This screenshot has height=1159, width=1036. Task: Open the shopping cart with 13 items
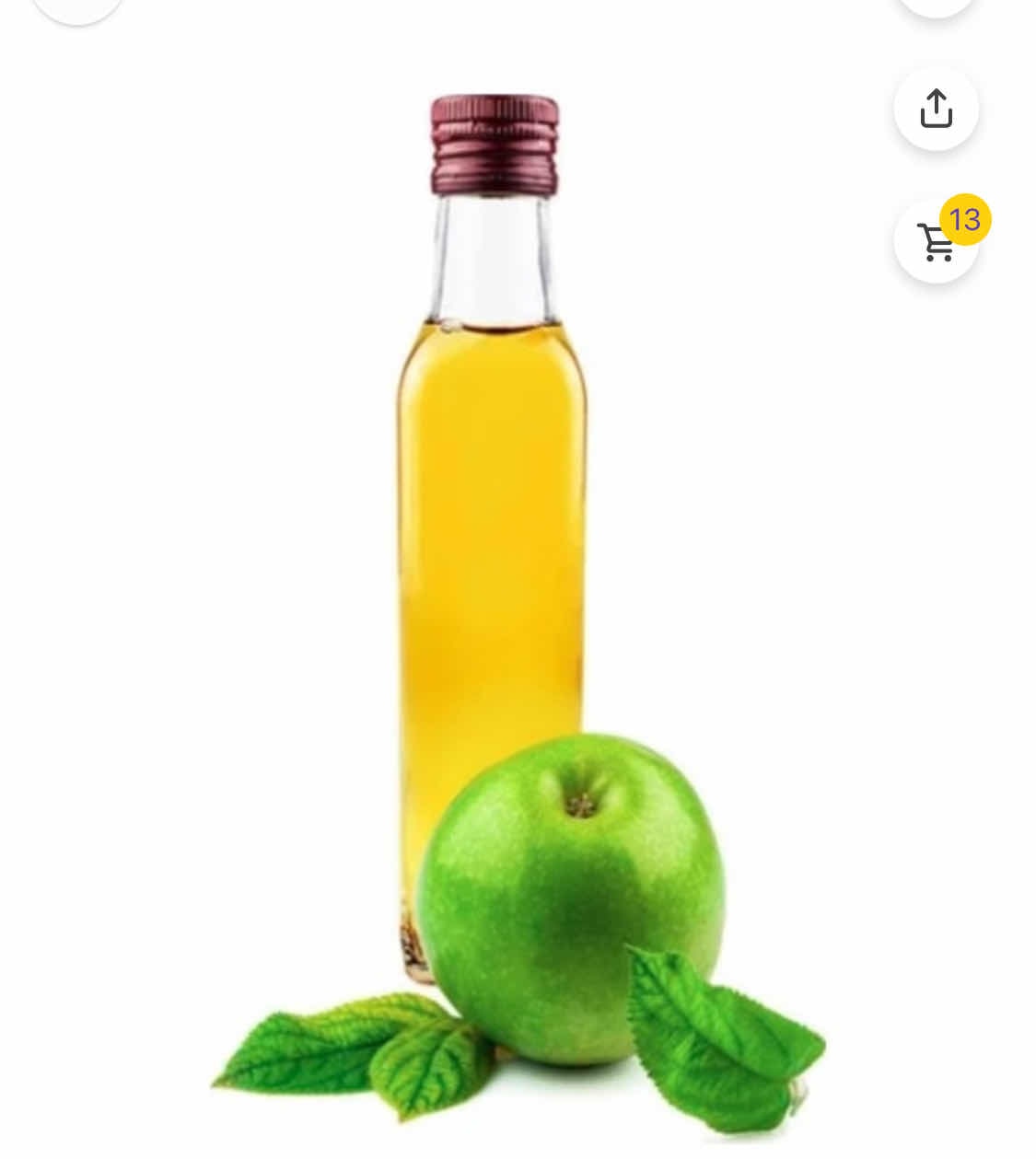[937, 242]
